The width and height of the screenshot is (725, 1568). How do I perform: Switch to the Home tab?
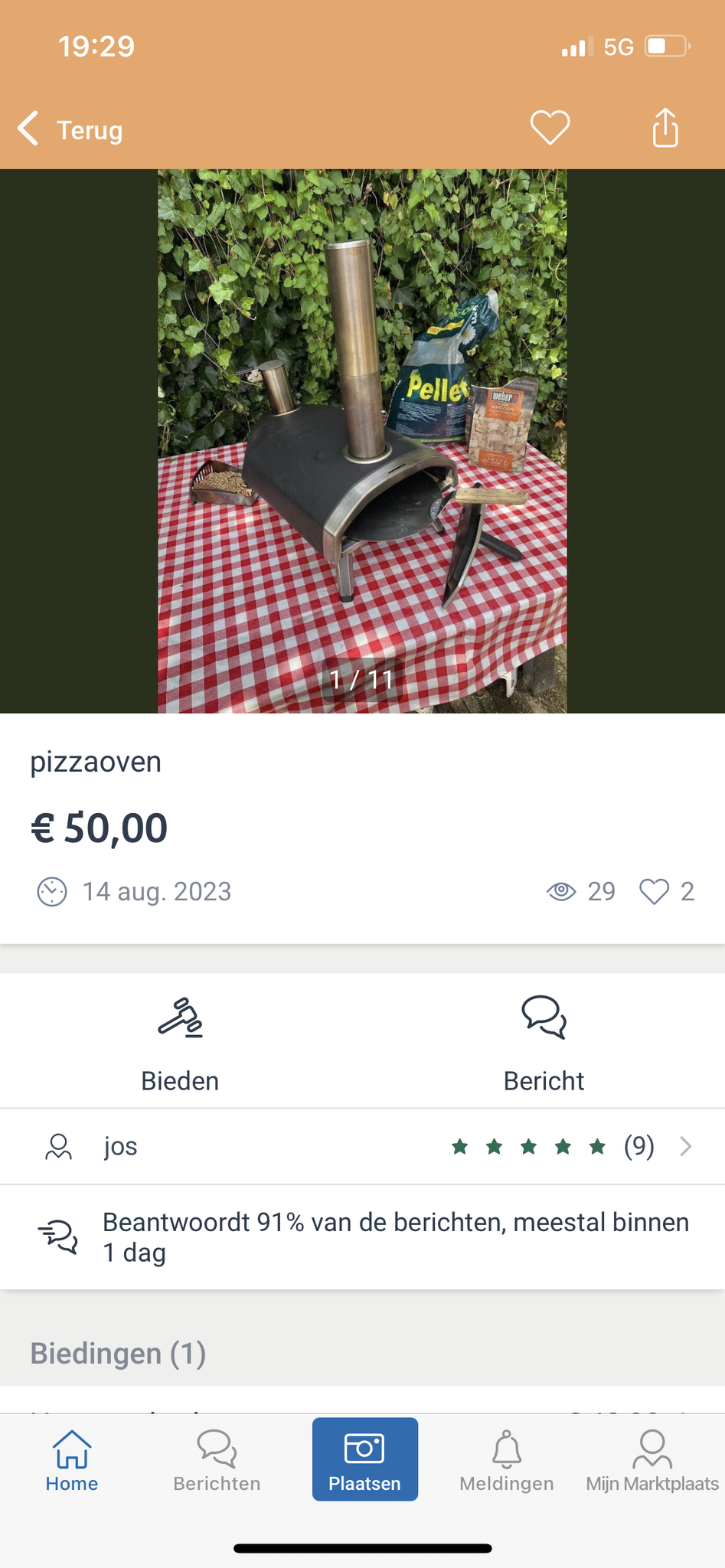tap(72, 1461)
